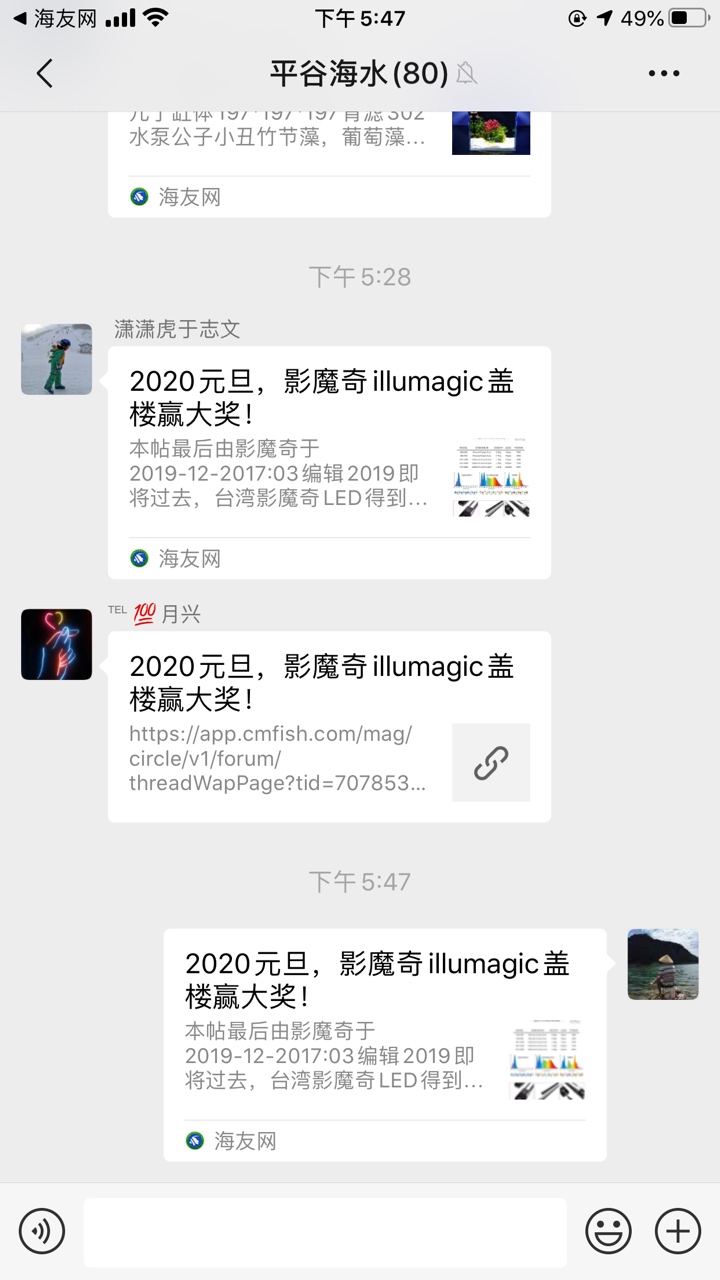Open the chat details three-dot menu
Image resolution: width=720 pixels, height=1280 pixels.
[x=664, y=73]
